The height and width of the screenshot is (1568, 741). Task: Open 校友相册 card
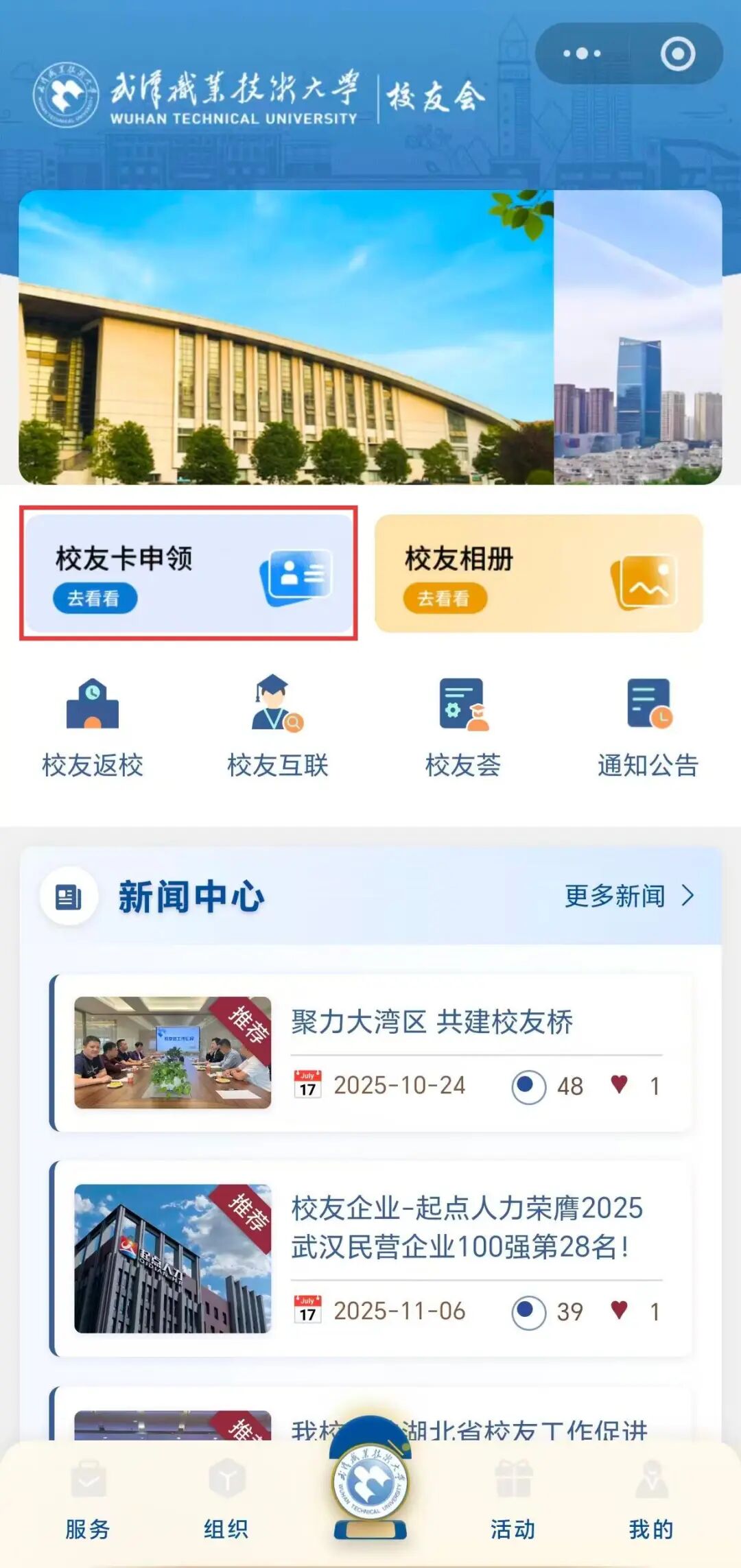coord(539,573)
